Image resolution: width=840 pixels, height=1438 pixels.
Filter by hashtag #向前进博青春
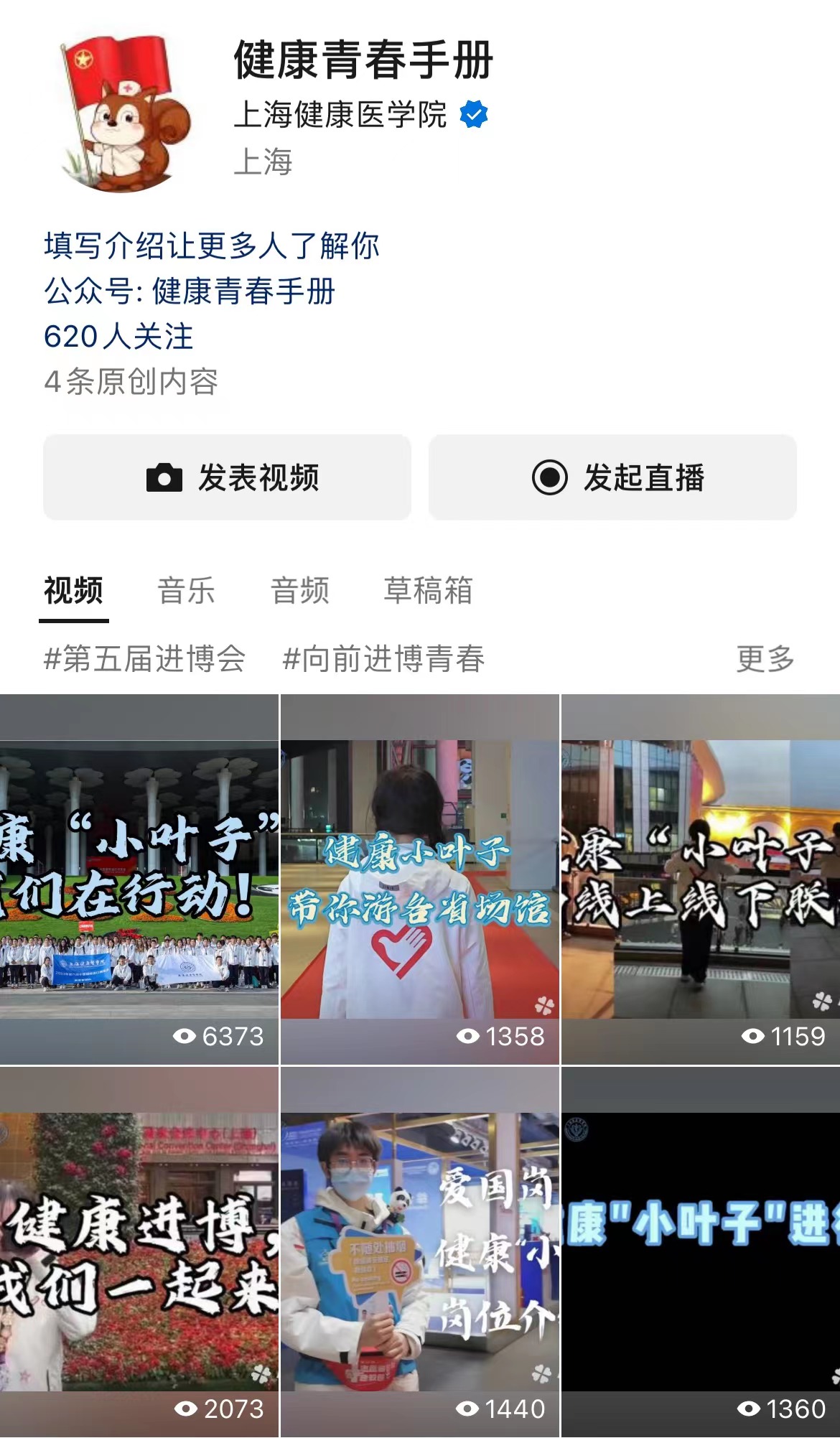coord(383,658)
